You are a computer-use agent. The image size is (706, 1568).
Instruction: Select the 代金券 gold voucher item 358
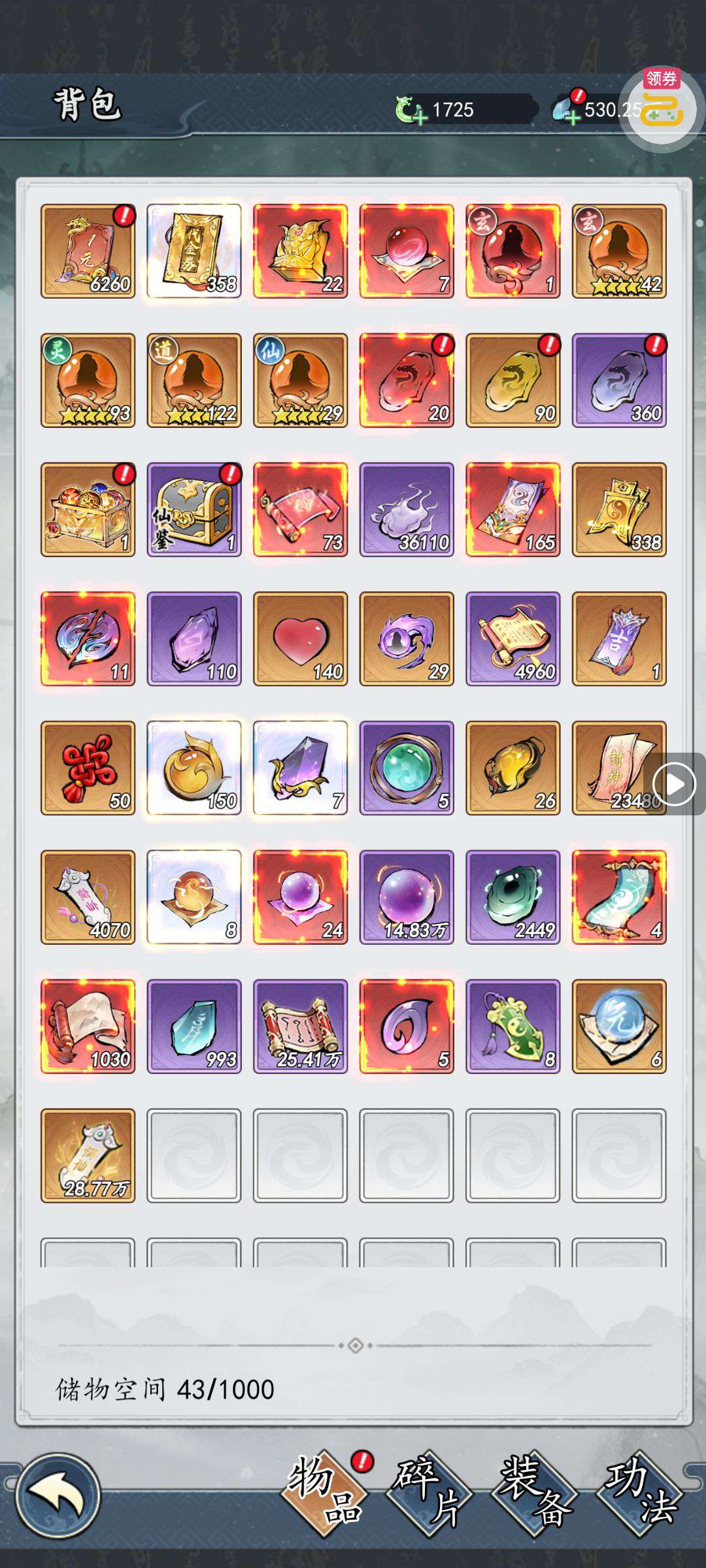[x=194, y=252]
